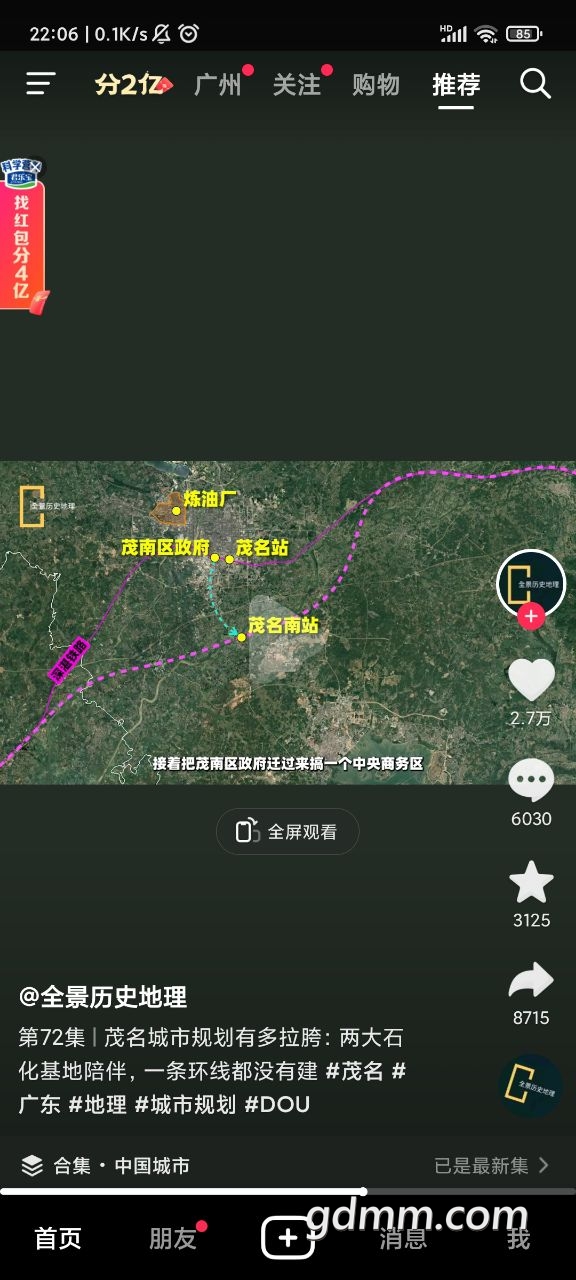Image resolution: width=576 pixels, height=1280 pixels.
Task: Go to the 朋友 tab
Action: [173, 1238]
